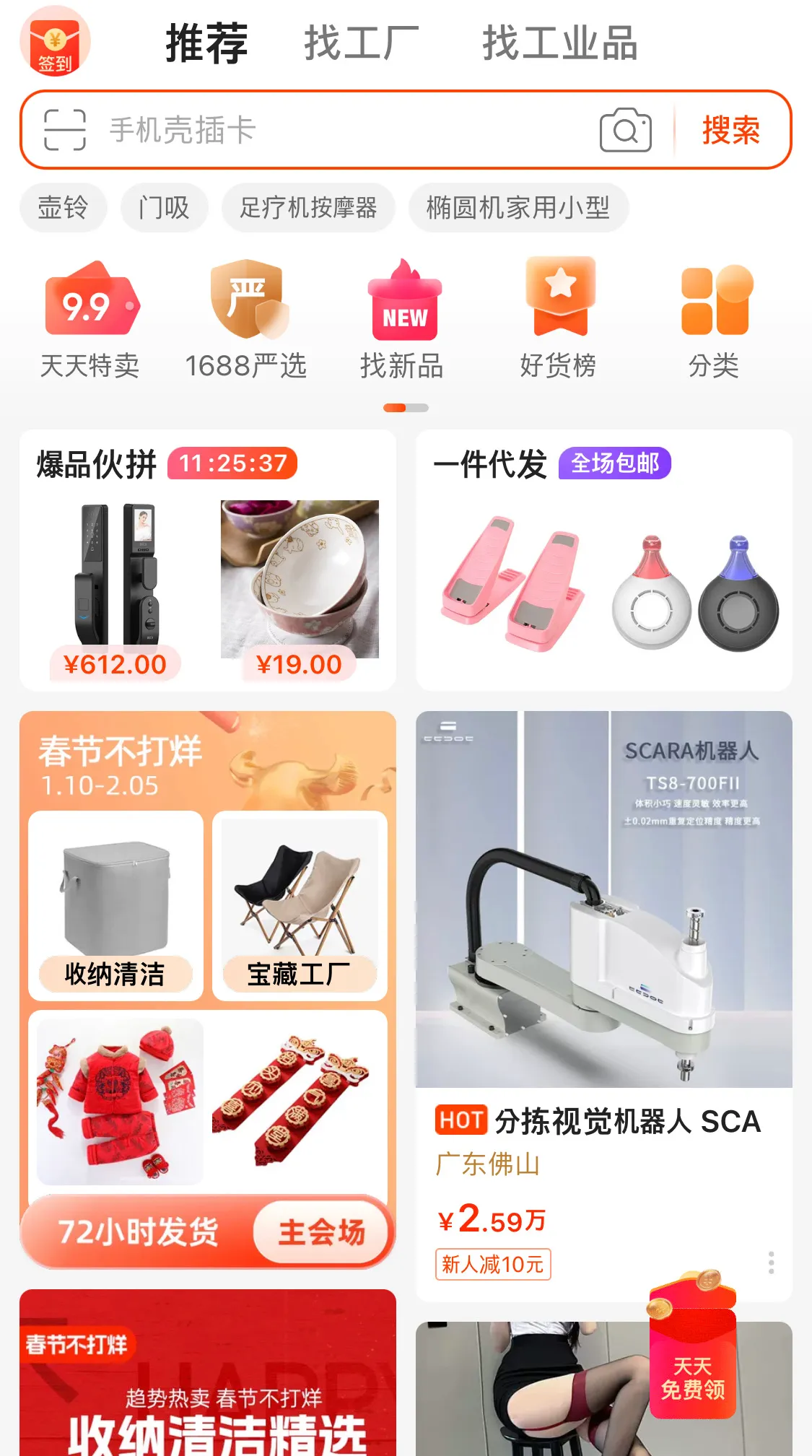Enter the 主会场 main venue

tap(322, 1232)
